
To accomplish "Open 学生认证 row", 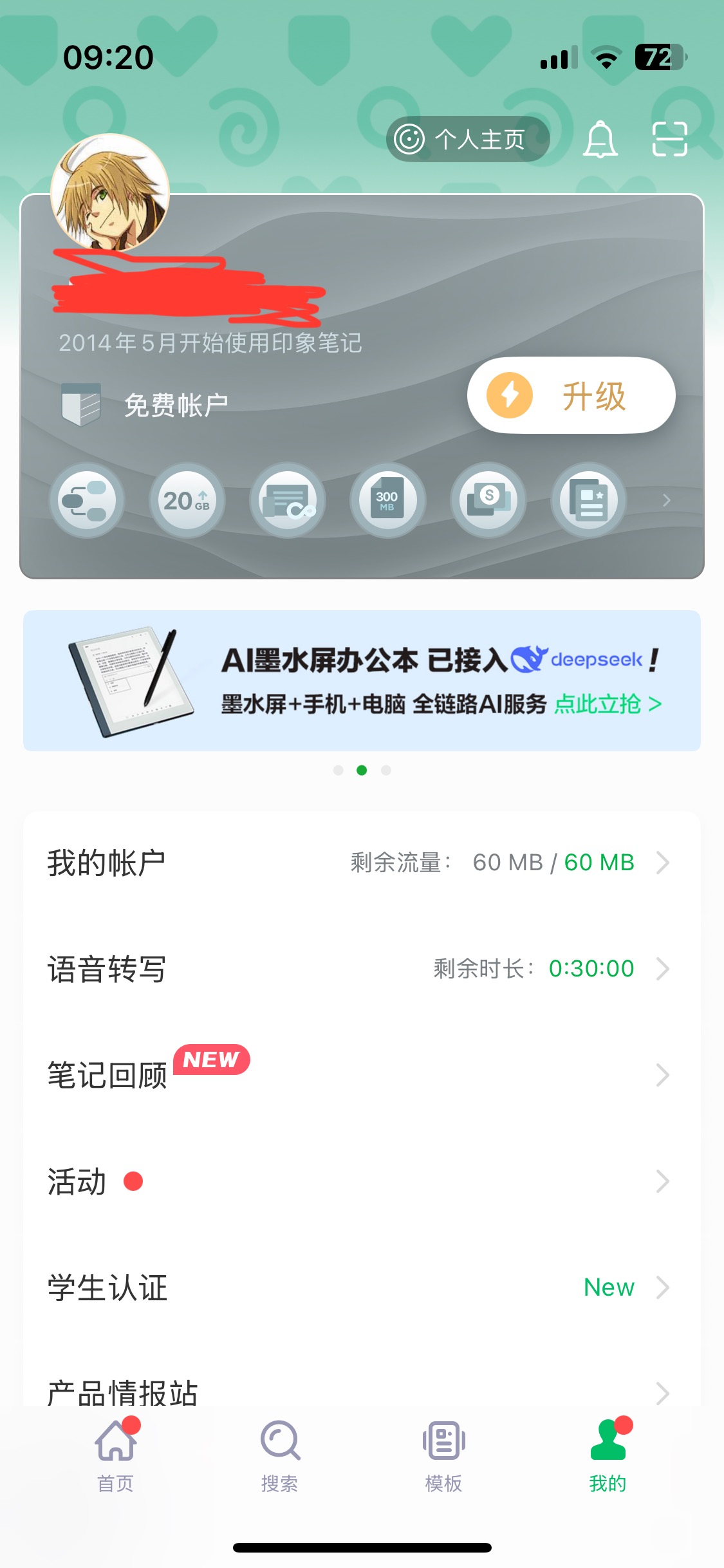I will tap(362, 1287).
